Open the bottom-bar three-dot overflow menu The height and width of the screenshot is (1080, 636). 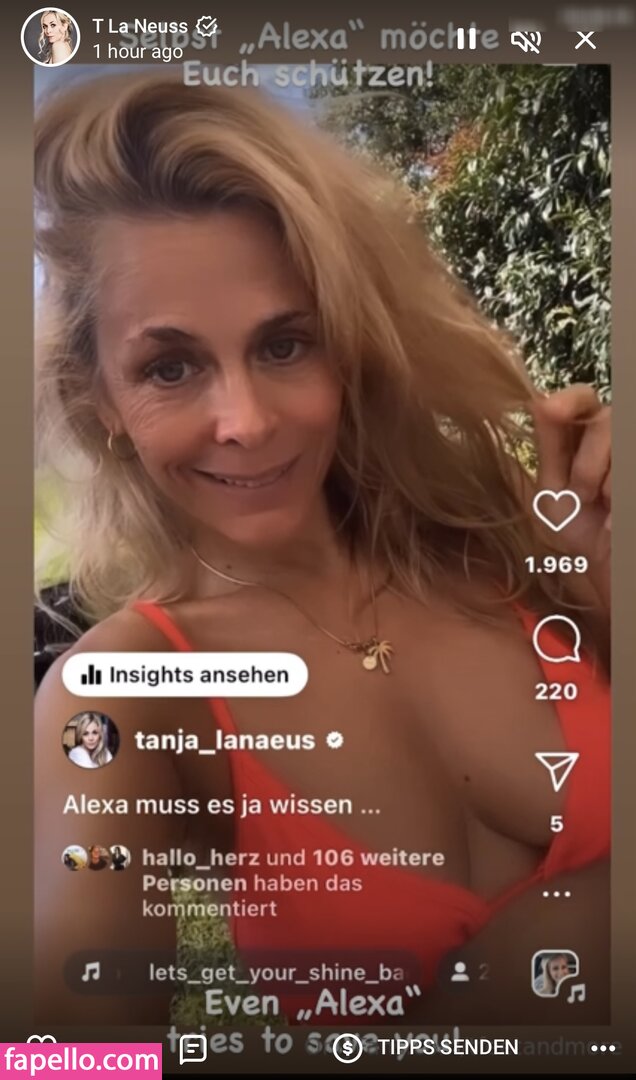(x=603, y=1048)
